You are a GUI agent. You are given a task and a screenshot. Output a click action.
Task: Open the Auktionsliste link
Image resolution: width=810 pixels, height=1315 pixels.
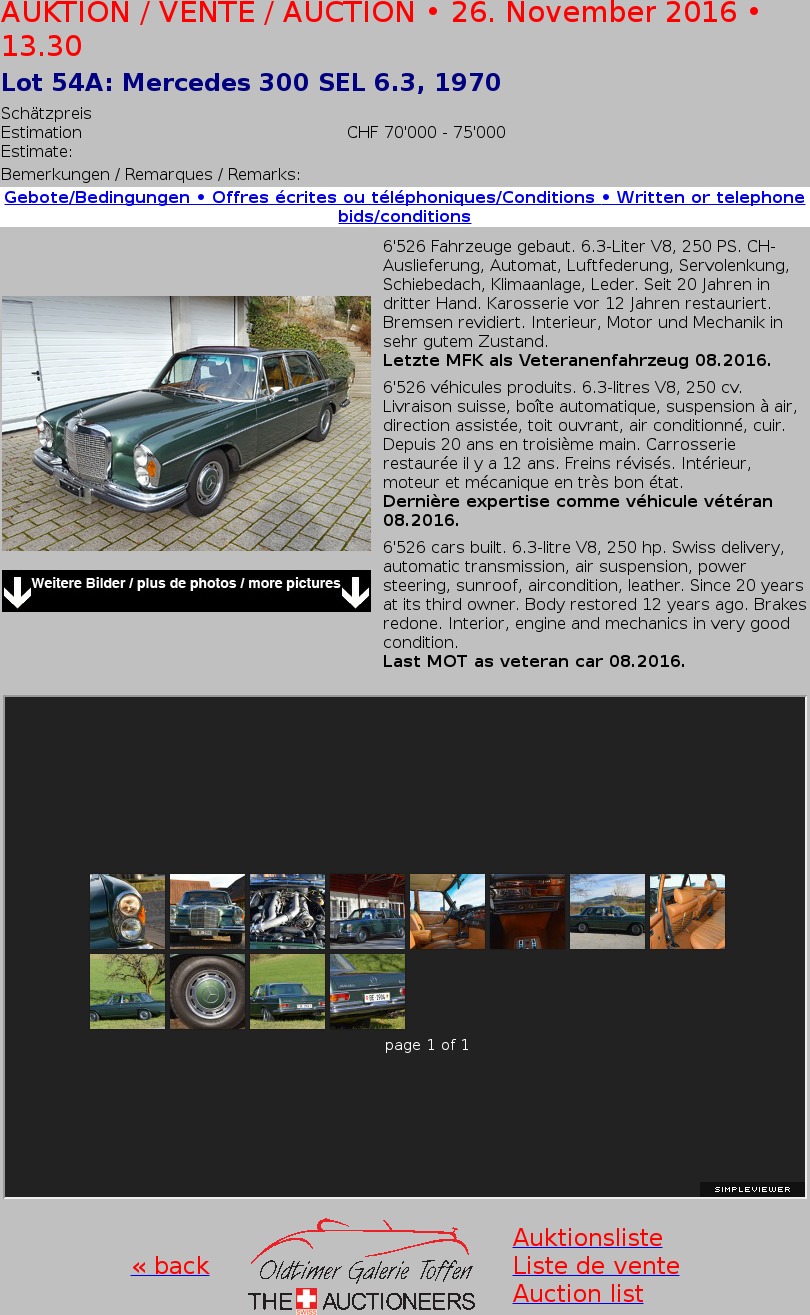click(587, 1238)
